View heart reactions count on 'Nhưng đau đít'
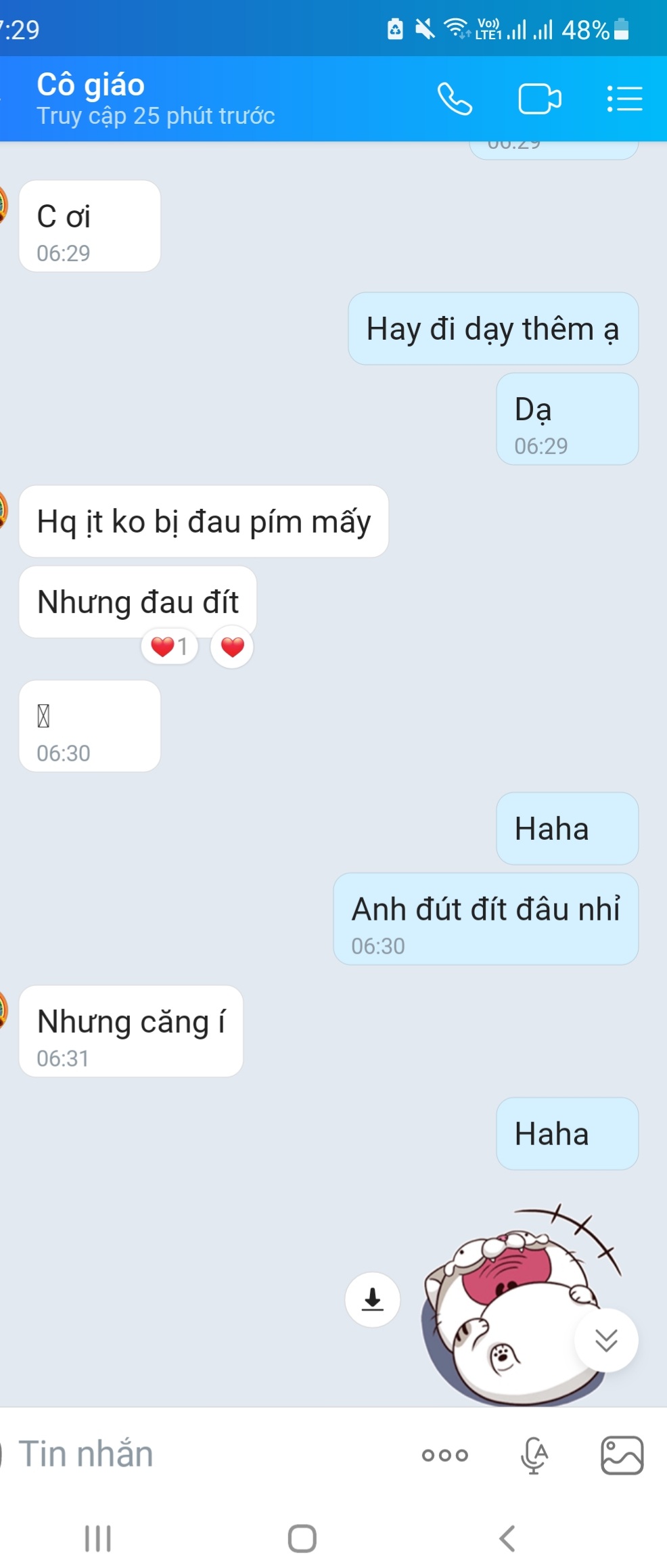The height and width of the screenshot is (1568, 667). pos(169,647)
